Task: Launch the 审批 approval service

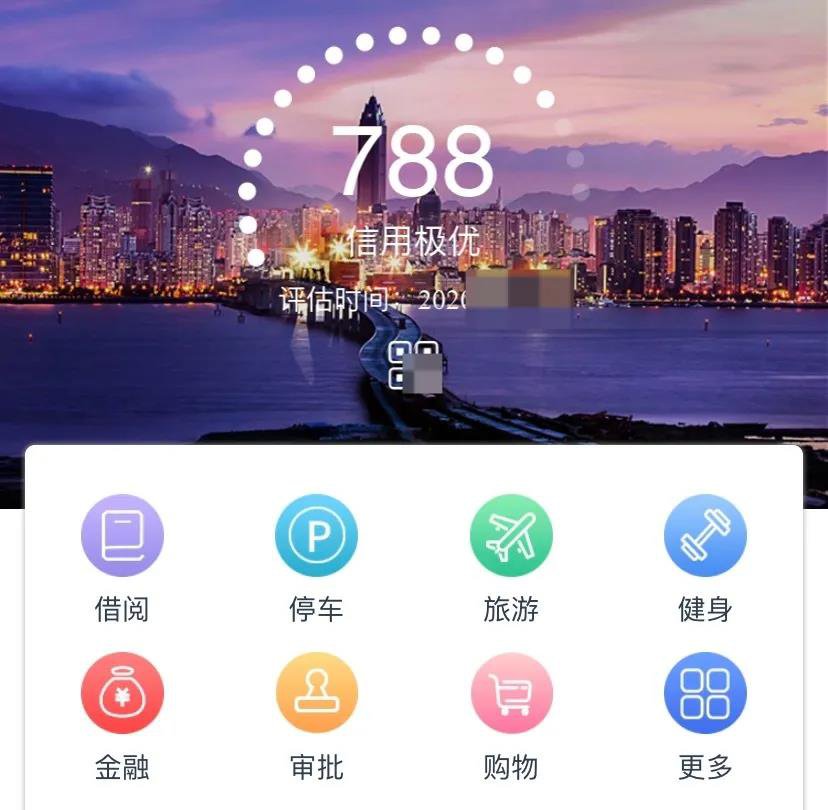Action: pyautogui.click(x=316, y=693)
